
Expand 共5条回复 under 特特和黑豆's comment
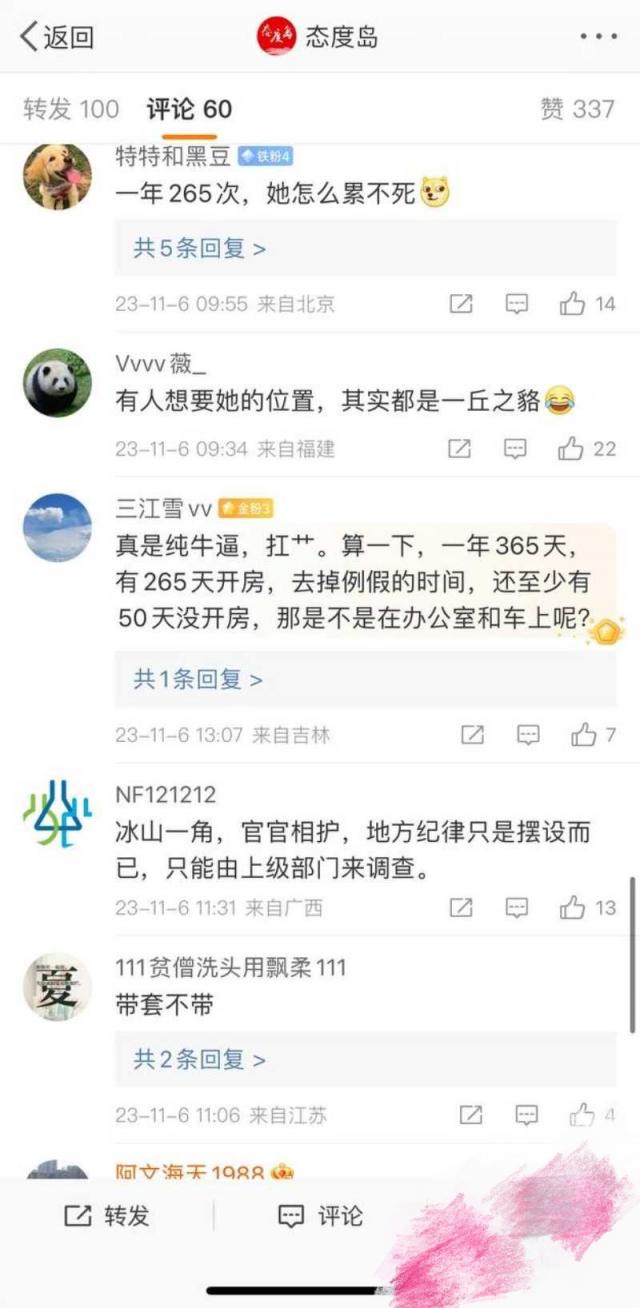coord(200,248)
